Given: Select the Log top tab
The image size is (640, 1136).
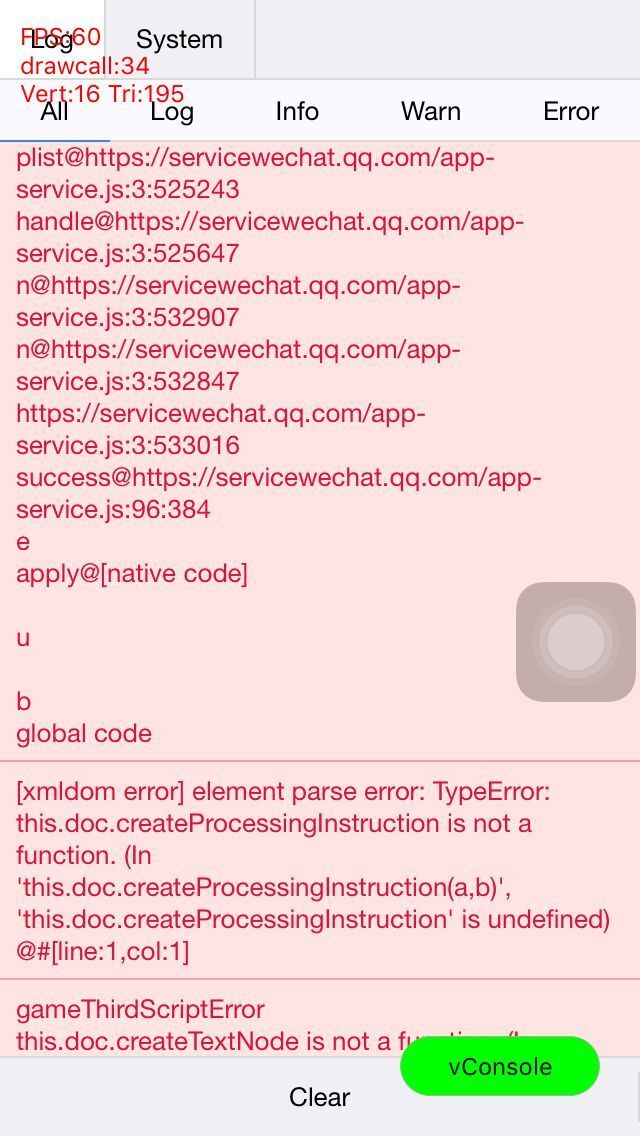Looking at the screenshot, I should pos(52,40).
